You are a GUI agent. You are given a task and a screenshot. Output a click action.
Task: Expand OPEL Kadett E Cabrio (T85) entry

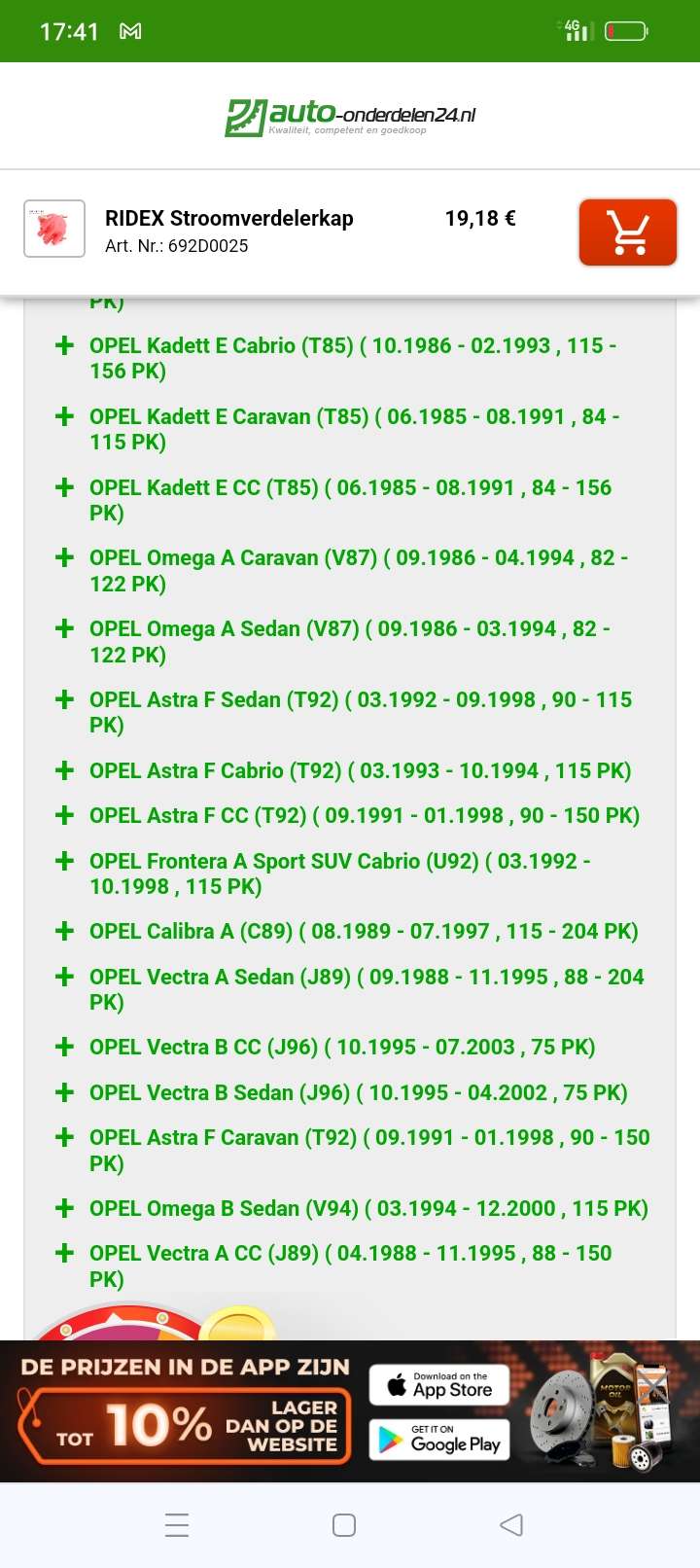point(65,345)
